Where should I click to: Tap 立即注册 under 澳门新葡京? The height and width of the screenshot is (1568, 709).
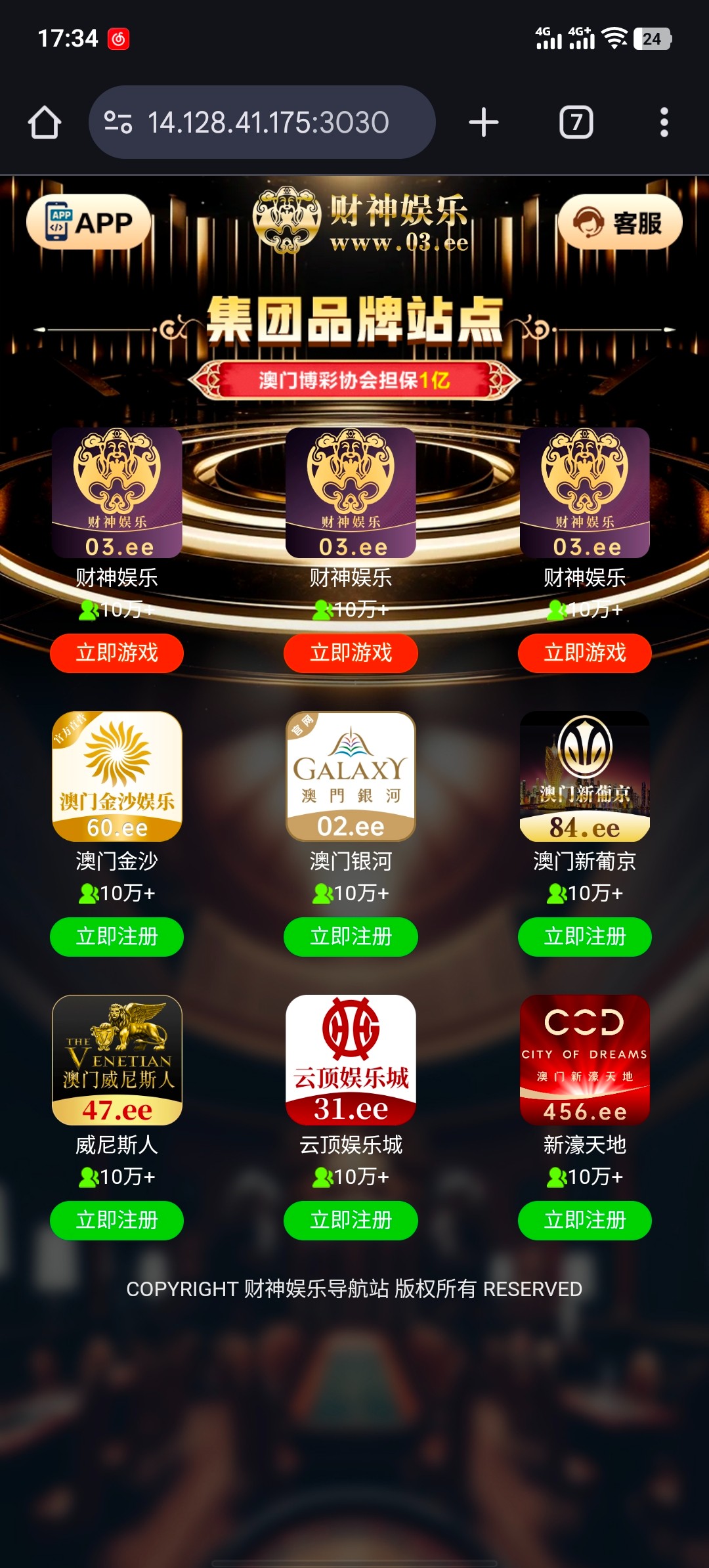click(x=584, y=936)
